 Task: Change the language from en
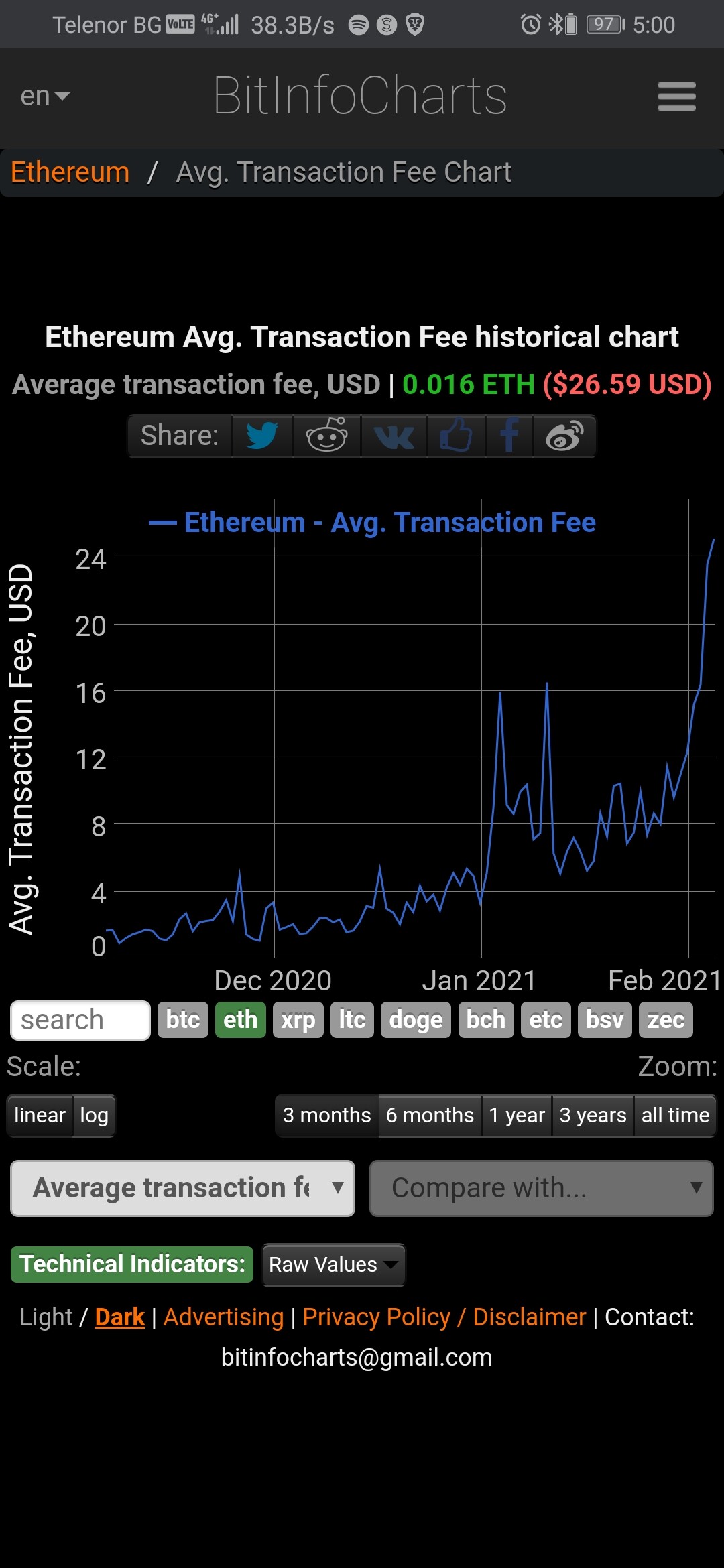[x=44, y=96]
